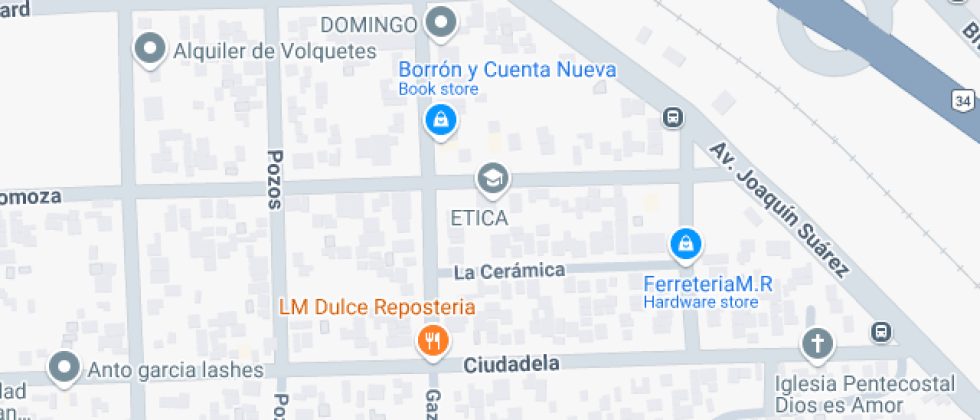Select the FerreteriaM.R hardware store marker
Viewport: 980px width, 420px height.
pos(686,243)
